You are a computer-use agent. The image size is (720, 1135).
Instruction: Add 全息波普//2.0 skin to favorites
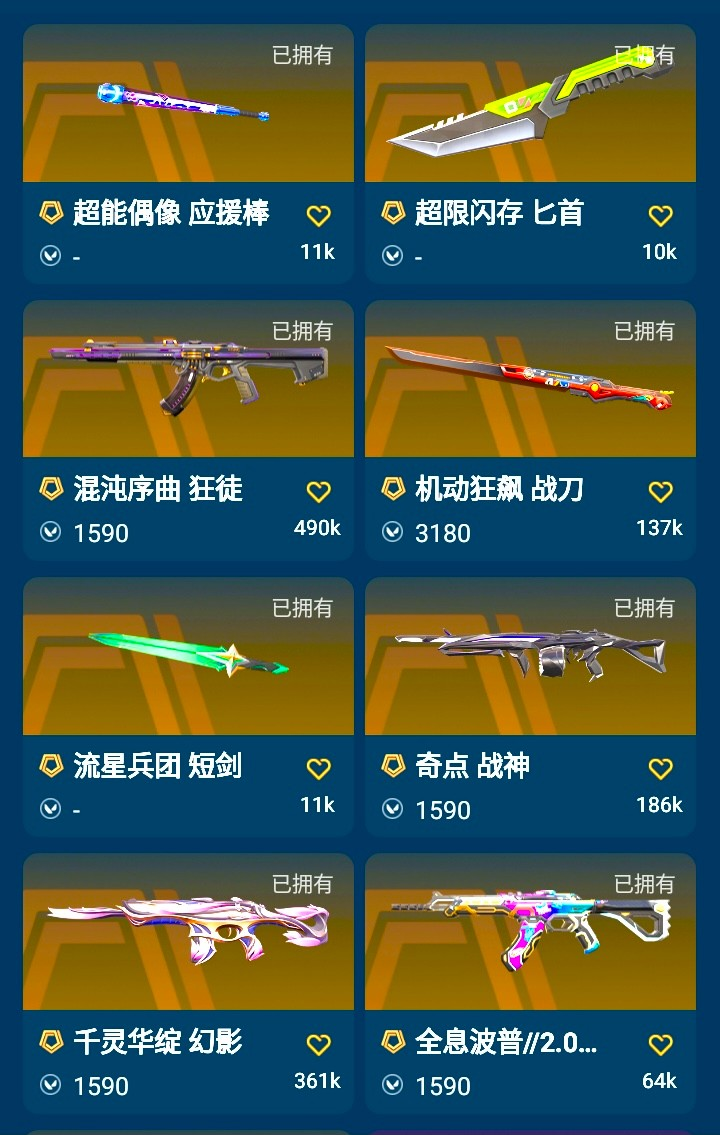pyautogui.click(x=660, y=1045)
